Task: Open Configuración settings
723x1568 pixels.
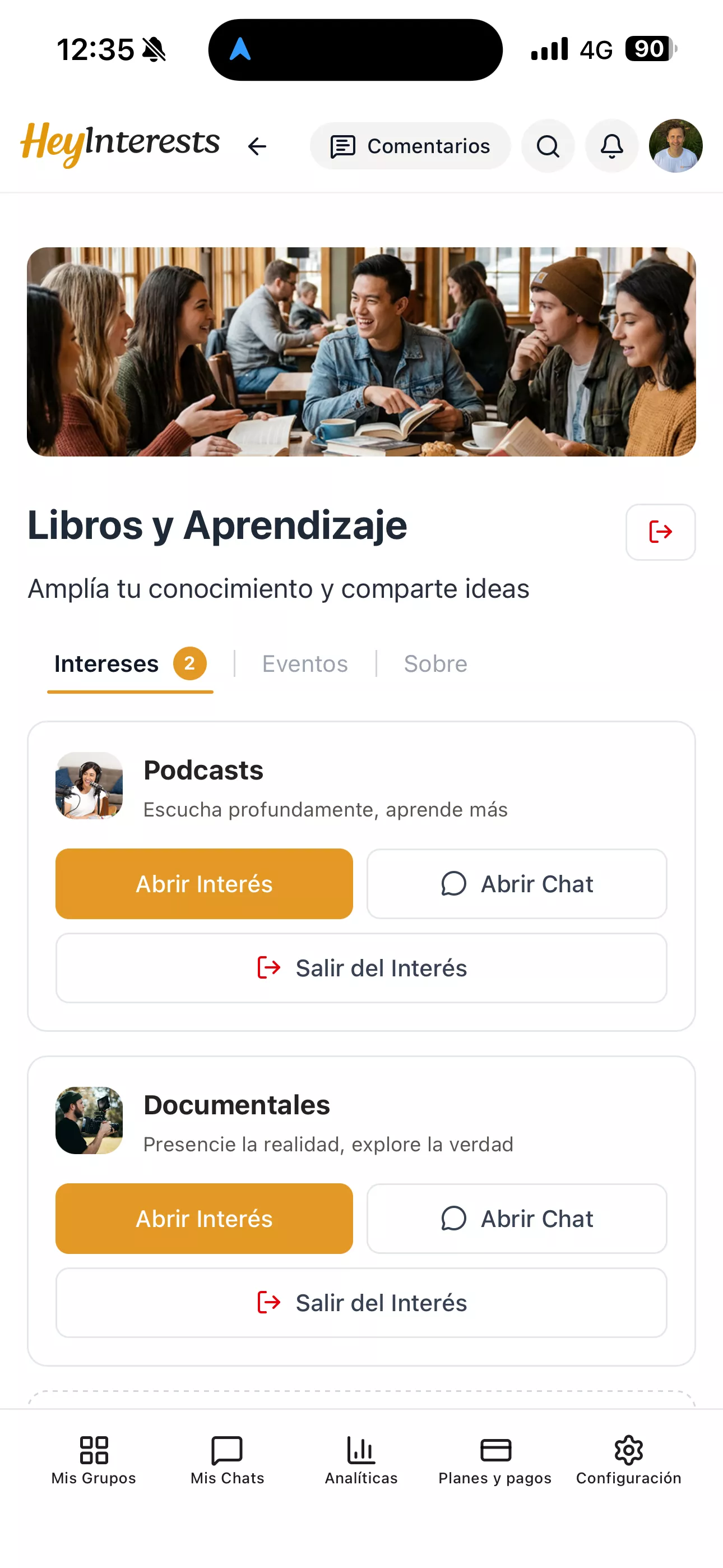Action: 629,1460
